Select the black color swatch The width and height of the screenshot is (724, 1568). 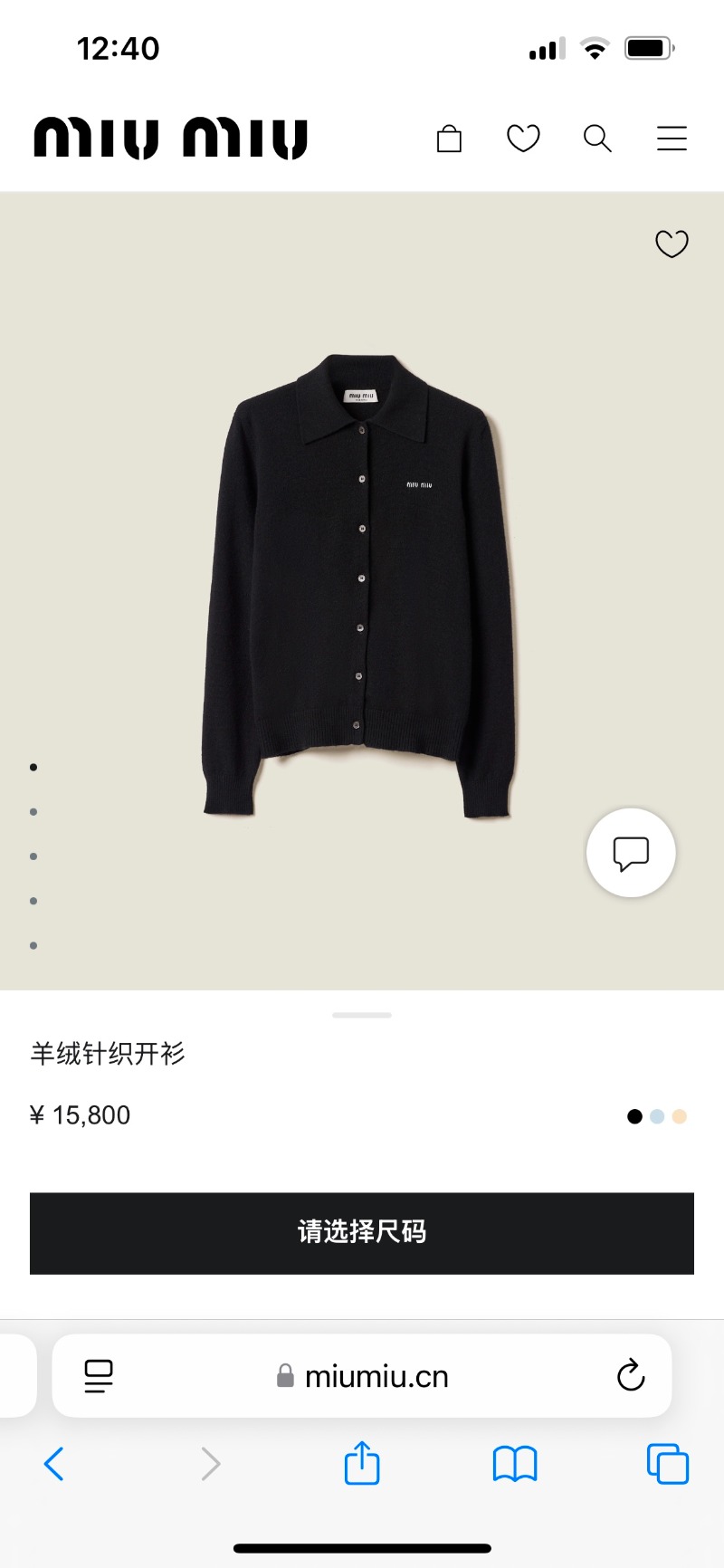coord(634,1116)
